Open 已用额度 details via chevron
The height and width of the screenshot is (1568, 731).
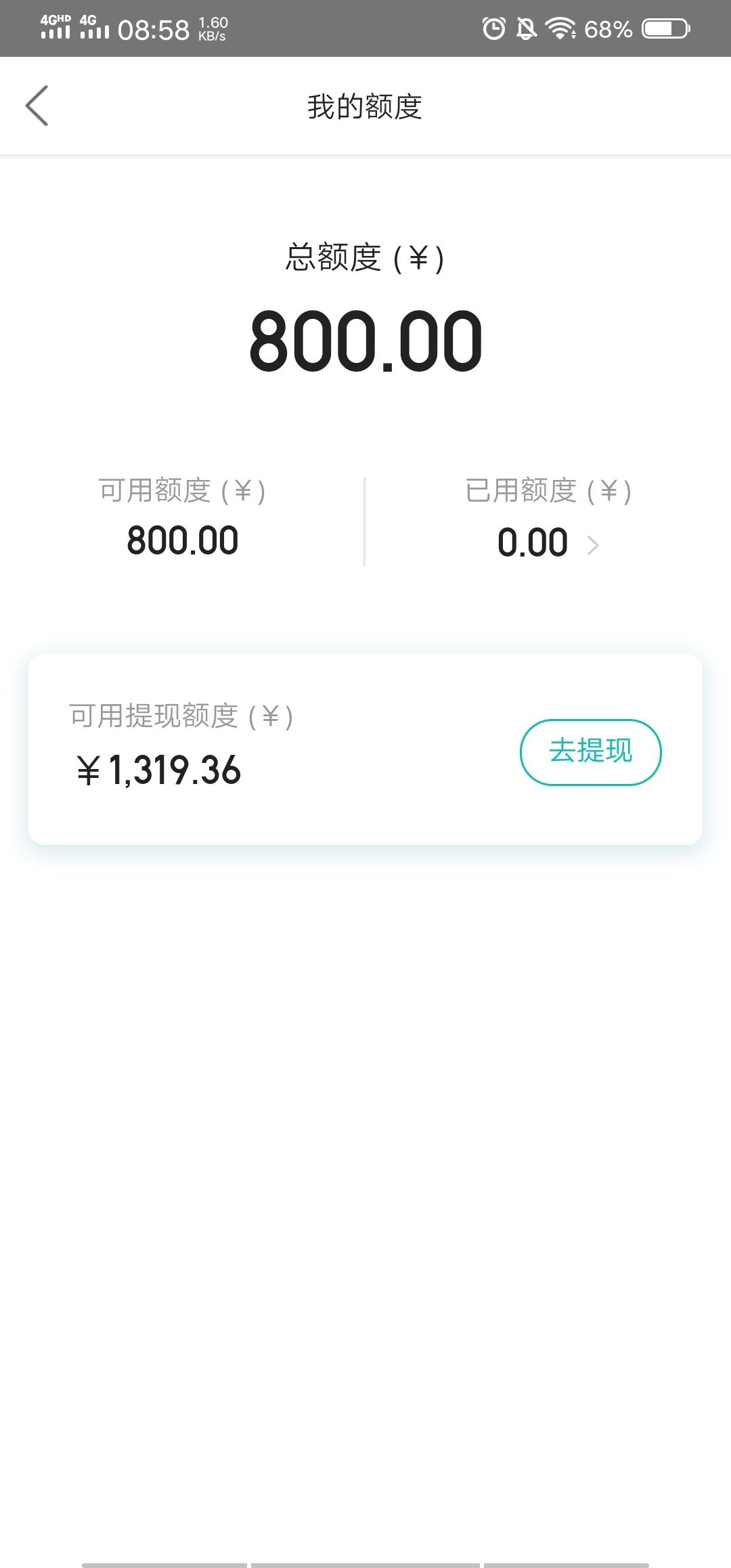pos(593,545)
